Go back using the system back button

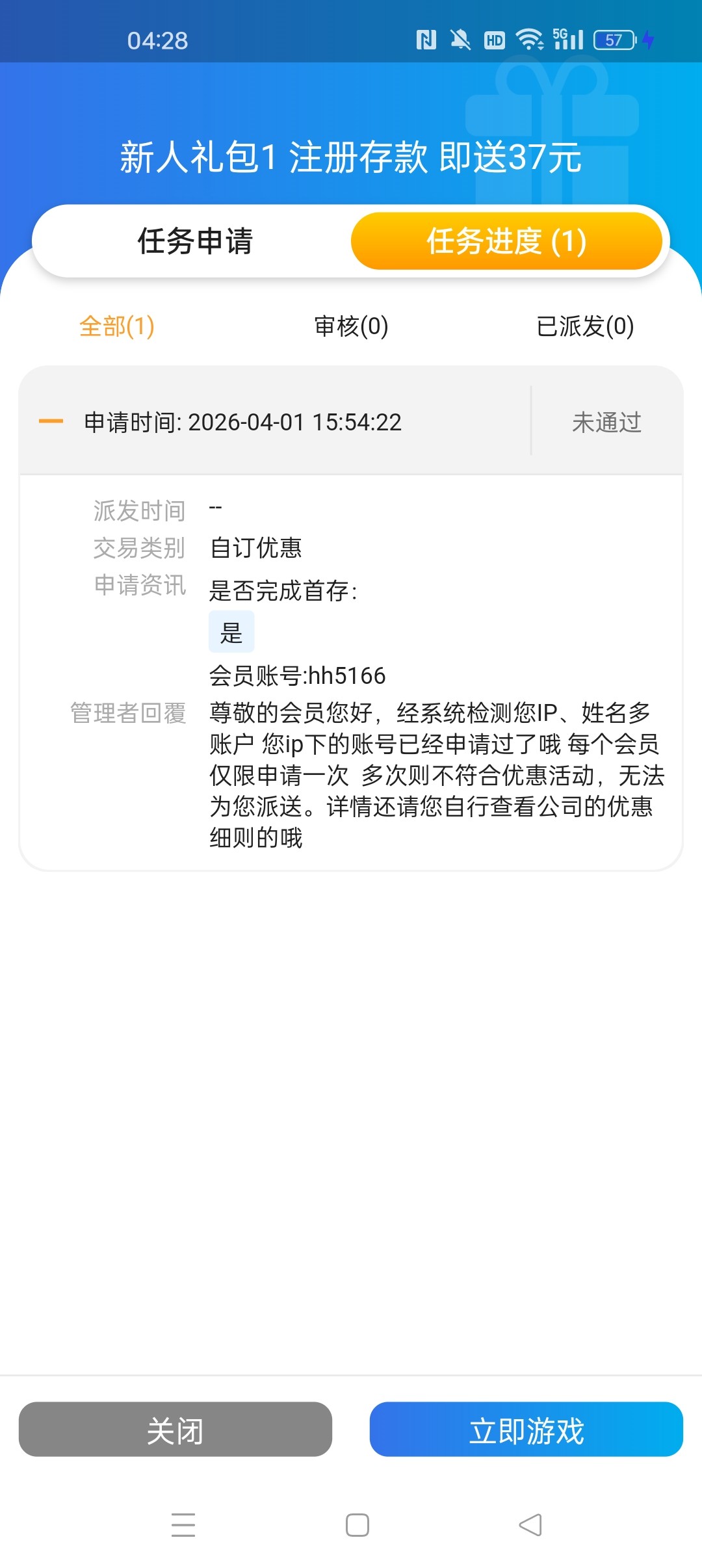click(x=530, y=1525)
